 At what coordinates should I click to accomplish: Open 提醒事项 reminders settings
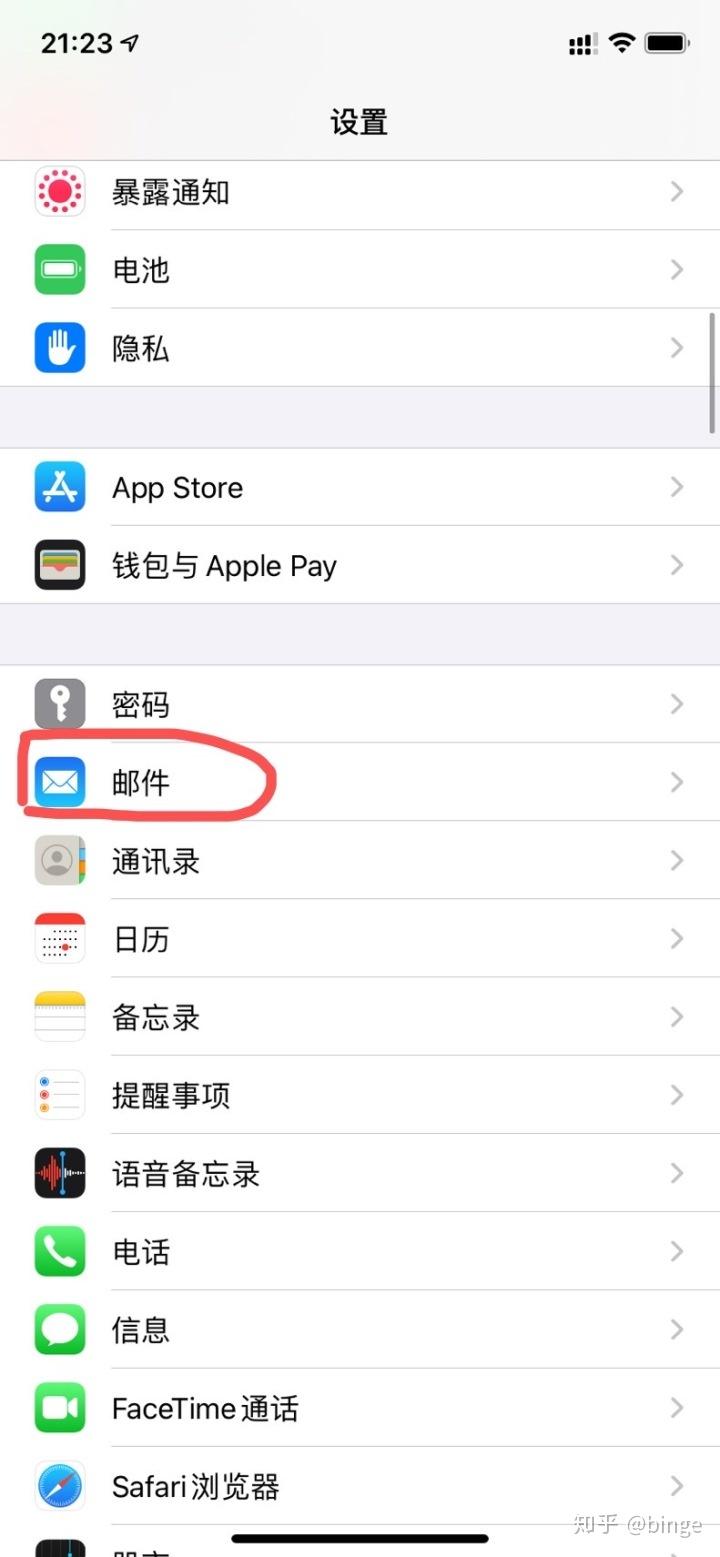[x=360, y=1095]
